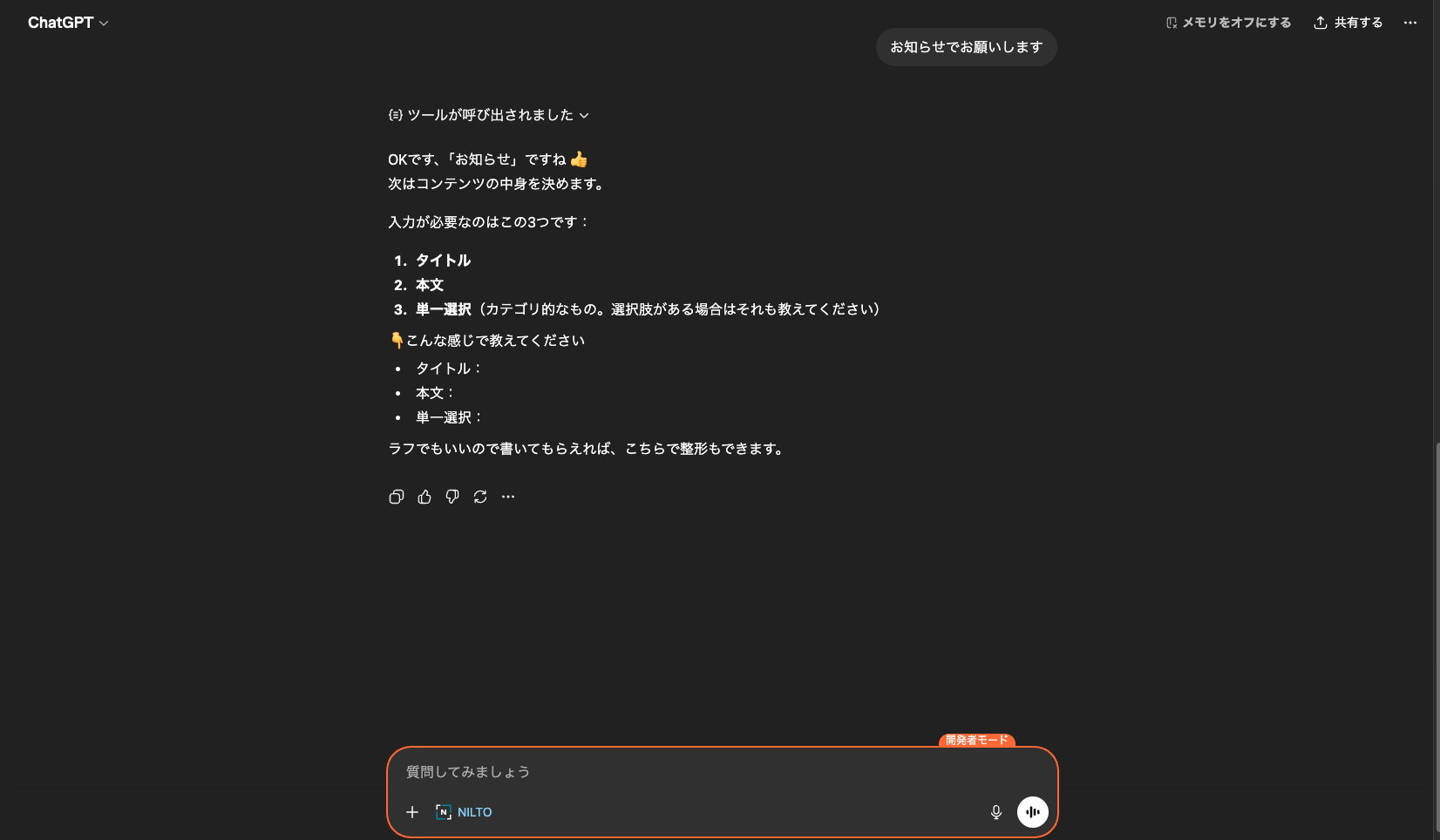Copy the assistant's response

397,497
